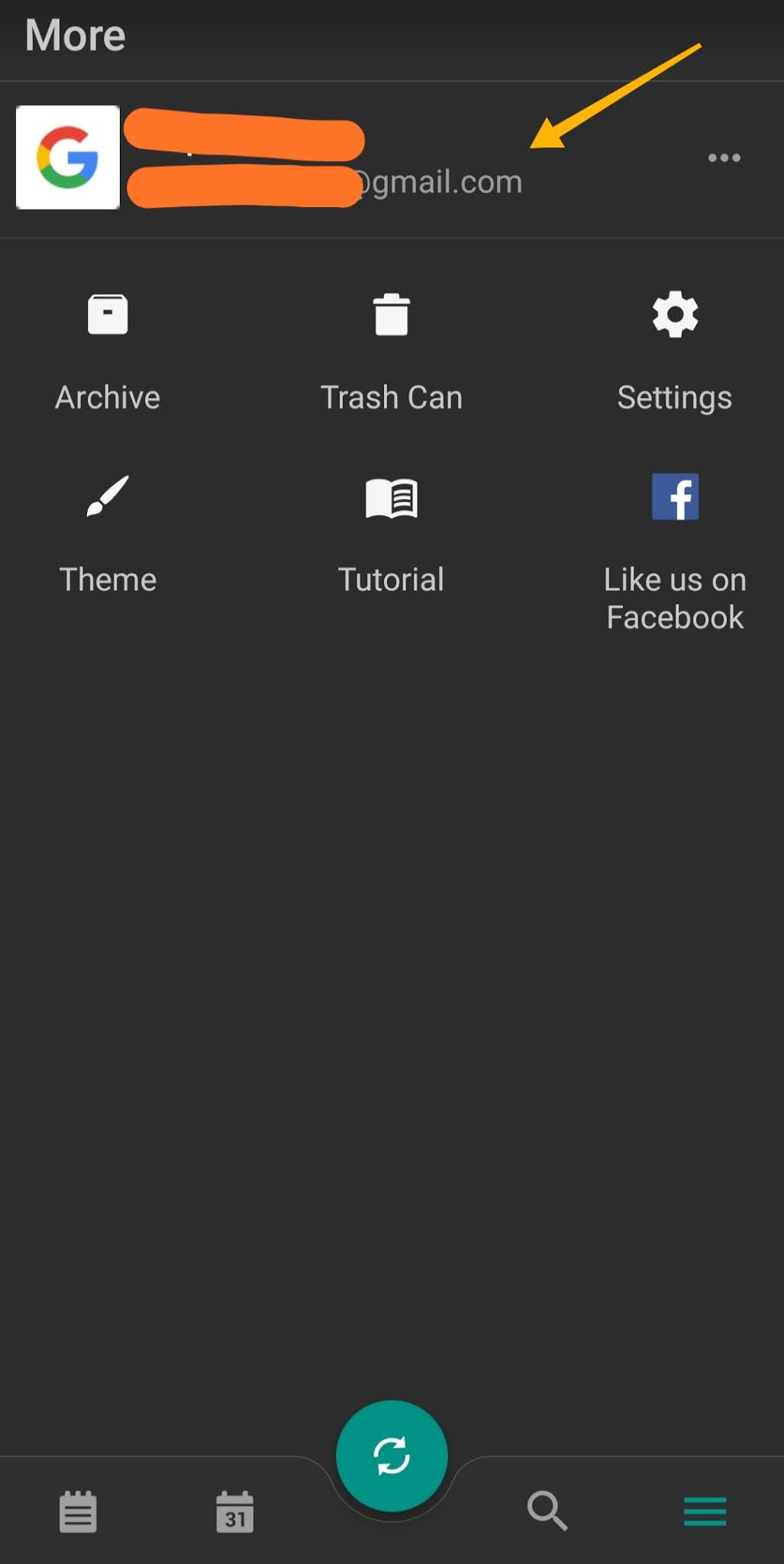Open Settings
784x1564 pixels.
(x=675, y=353)
